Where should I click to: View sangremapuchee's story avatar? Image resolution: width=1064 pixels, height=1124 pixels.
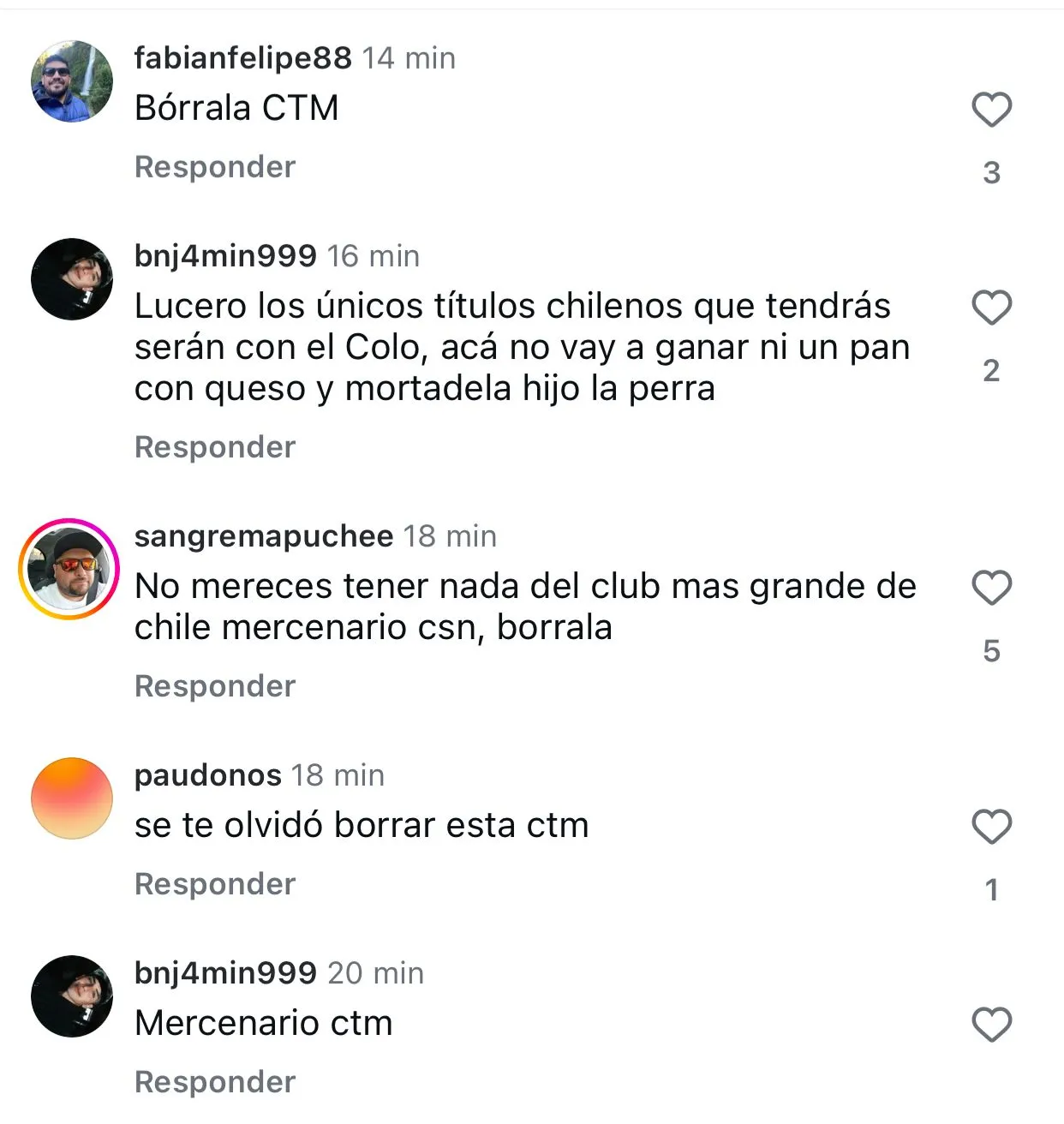[69, 569]
